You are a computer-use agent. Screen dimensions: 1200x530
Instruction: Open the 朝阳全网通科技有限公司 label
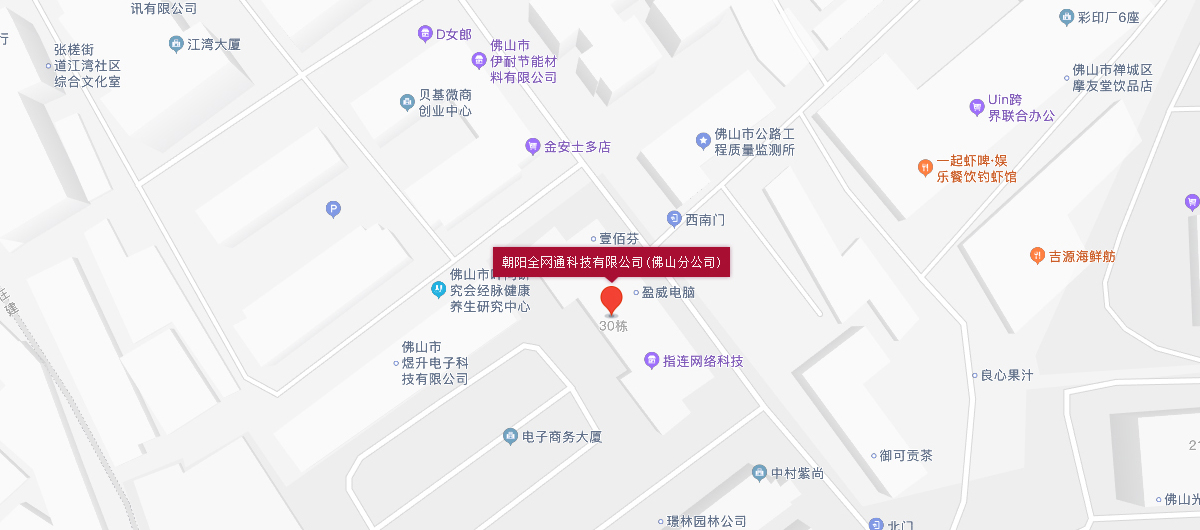coord(612,262)
